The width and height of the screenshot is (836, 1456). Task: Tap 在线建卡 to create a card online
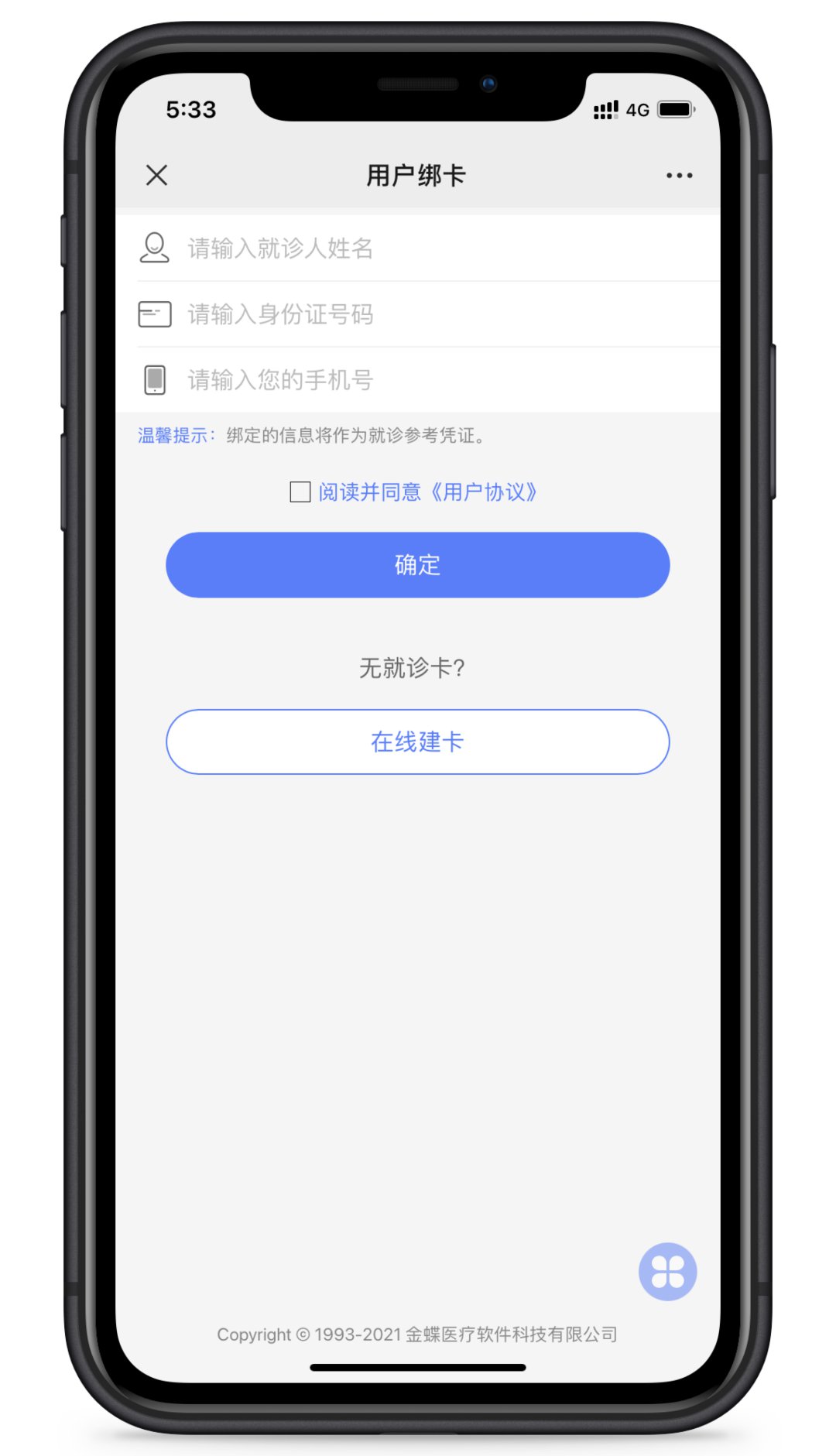click(x=417, y=742)
